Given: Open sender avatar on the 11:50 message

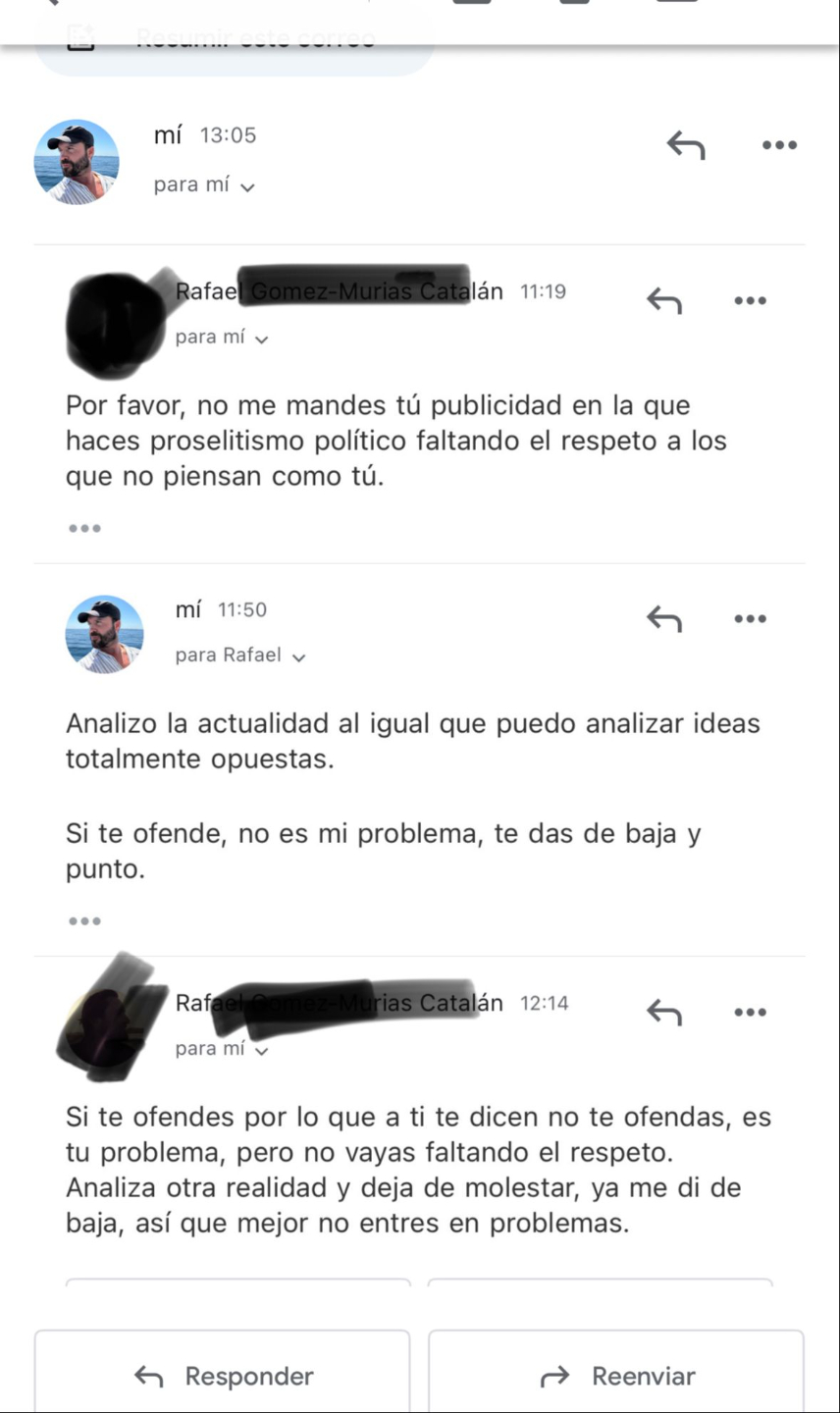Looking at the screenshot, I should tap(104, 634).
